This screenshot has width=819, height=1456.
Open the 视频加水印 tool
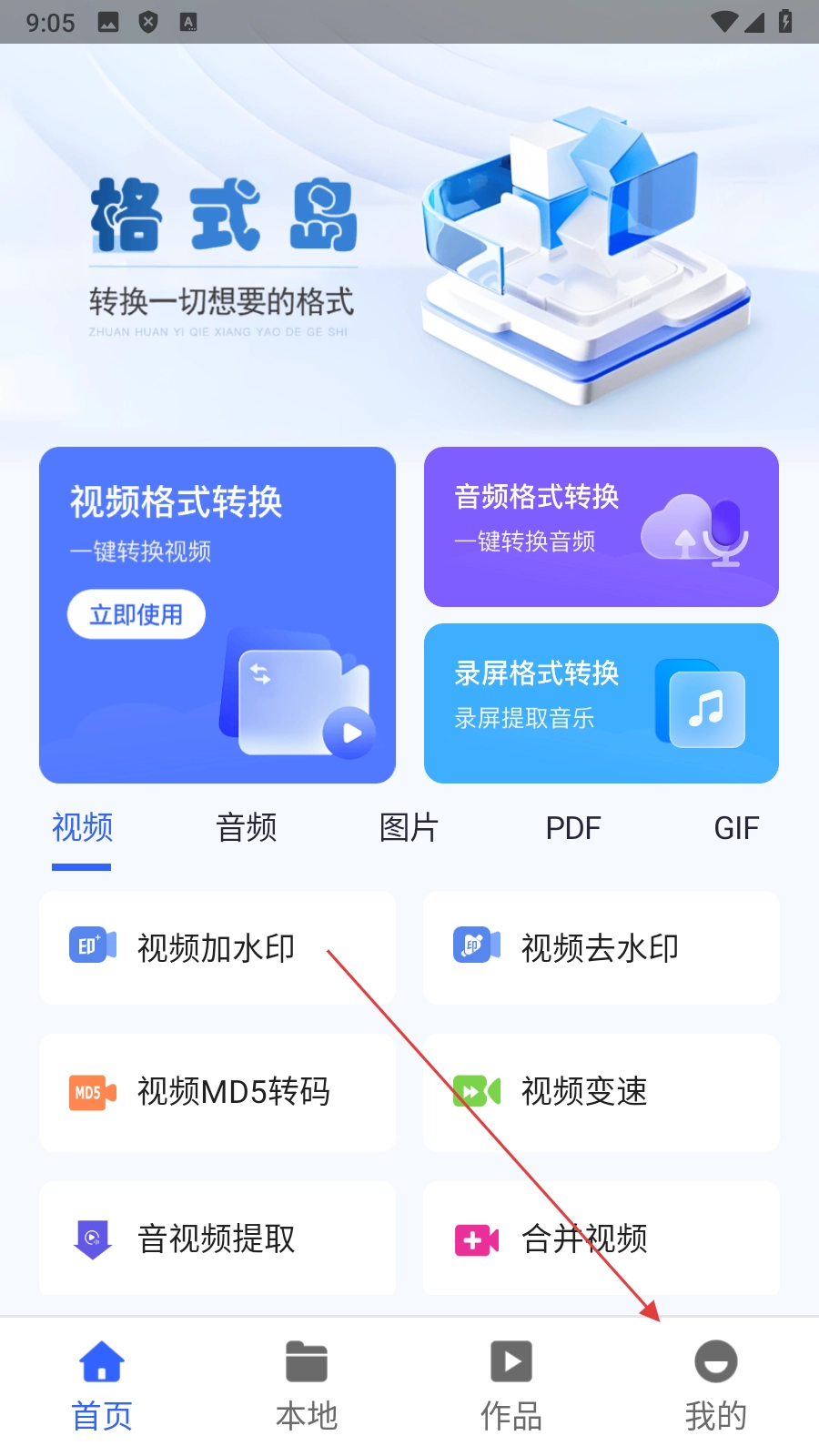(217, 948)
